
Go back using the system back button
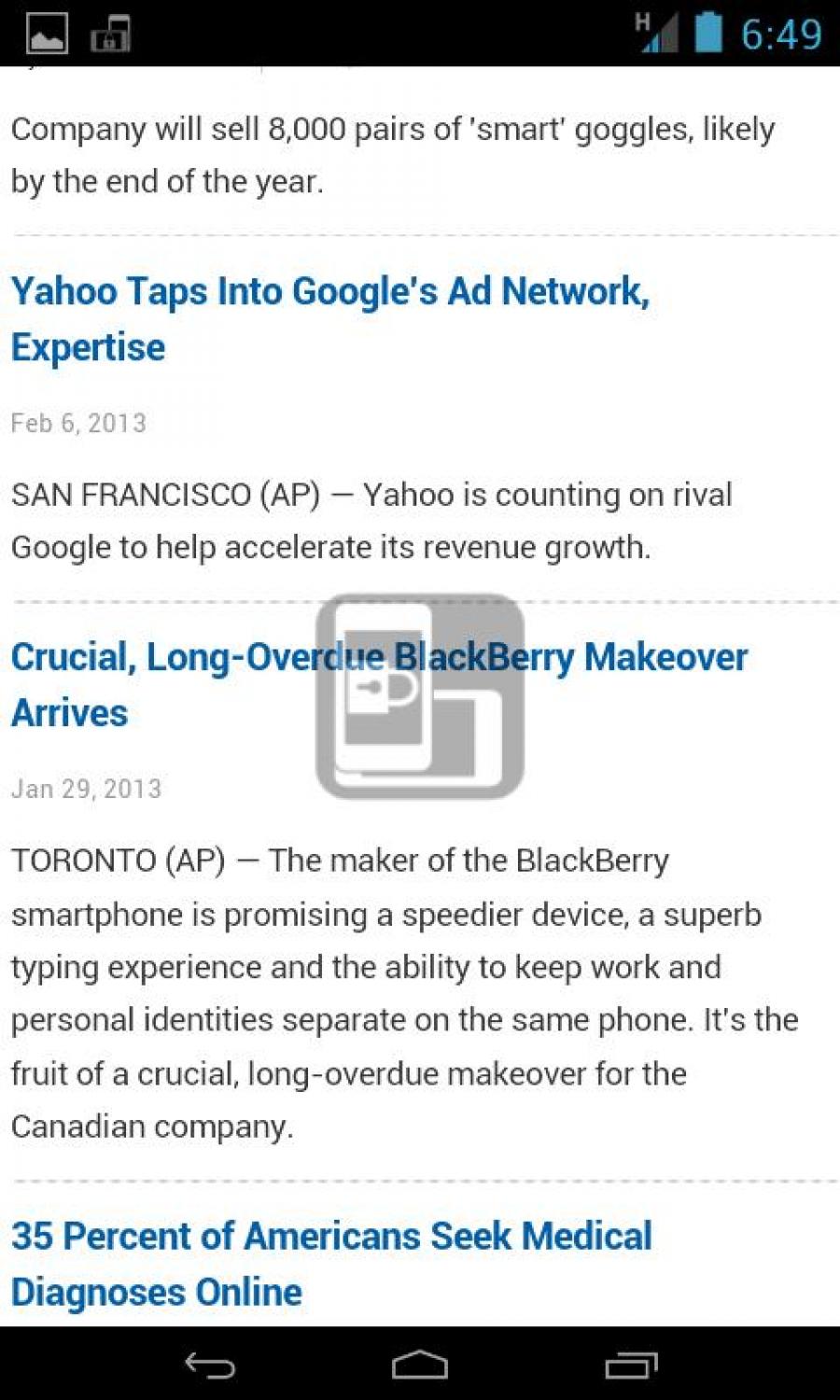tap(210, 1365)
